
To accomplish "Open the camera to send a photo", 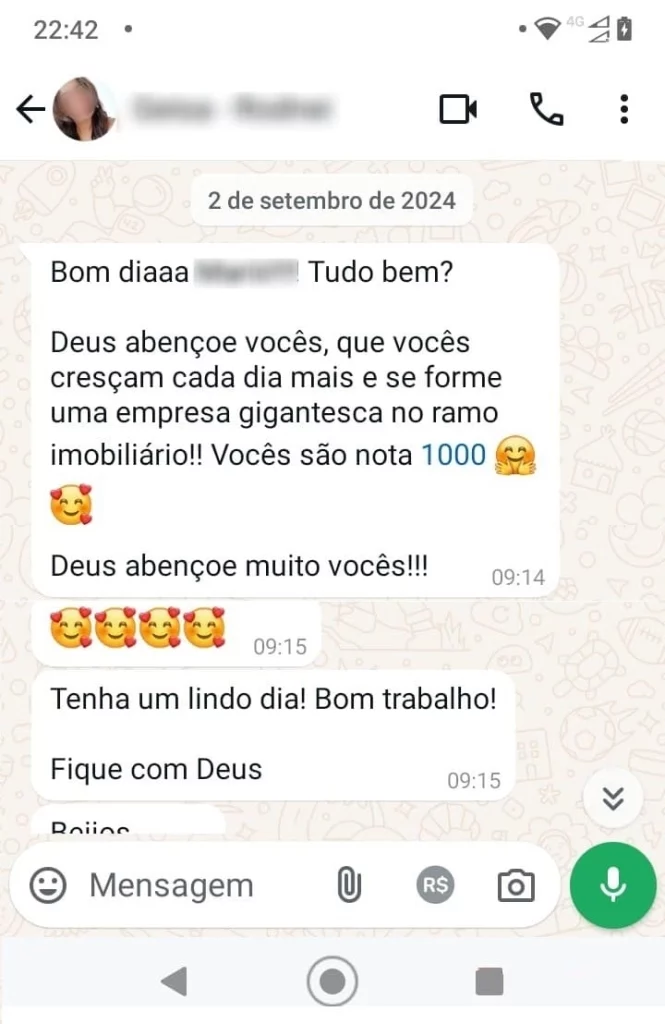I will [516, 885].
